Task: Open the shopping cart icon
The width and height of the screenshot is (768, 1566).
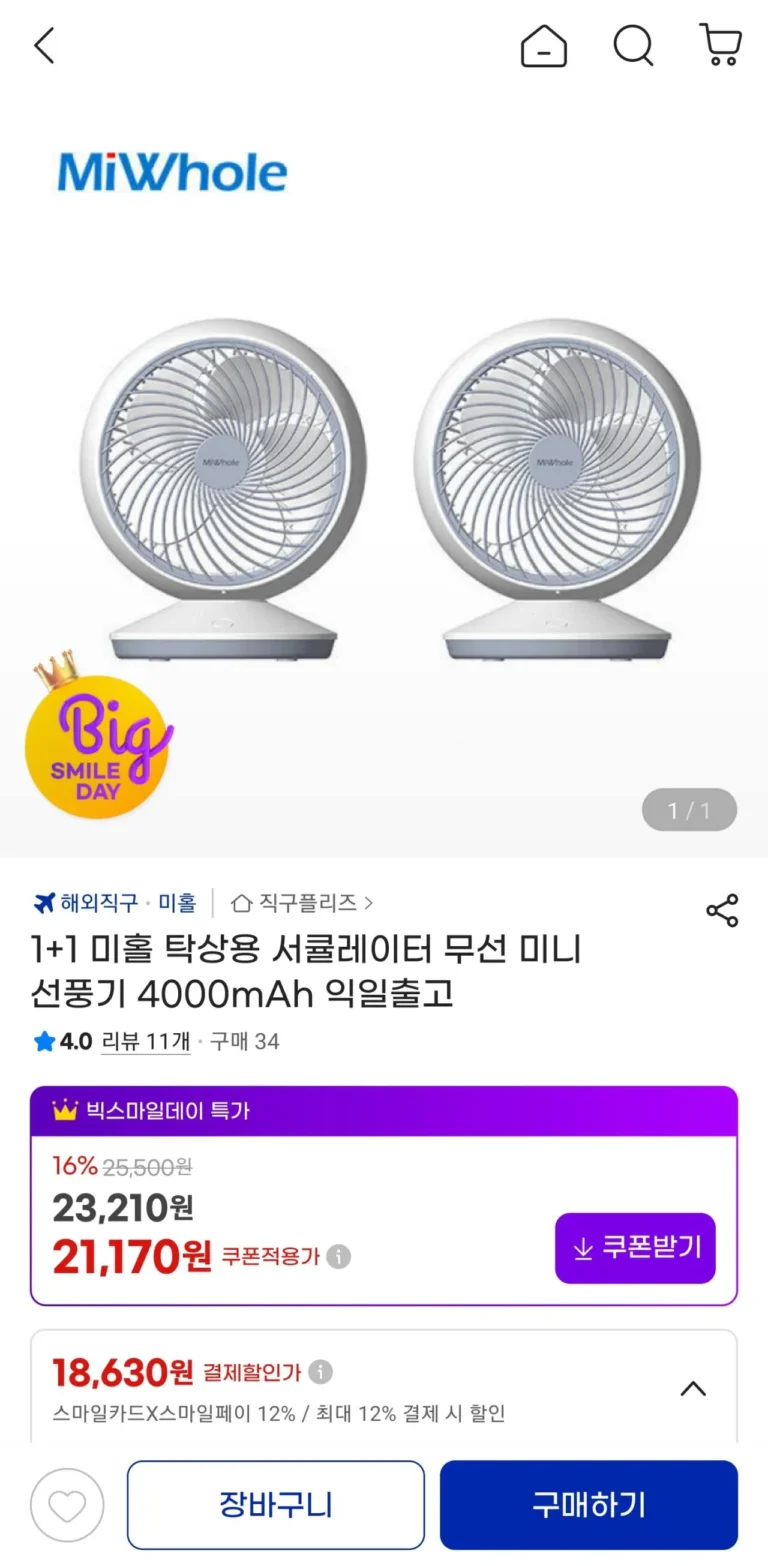Action: 720,46
